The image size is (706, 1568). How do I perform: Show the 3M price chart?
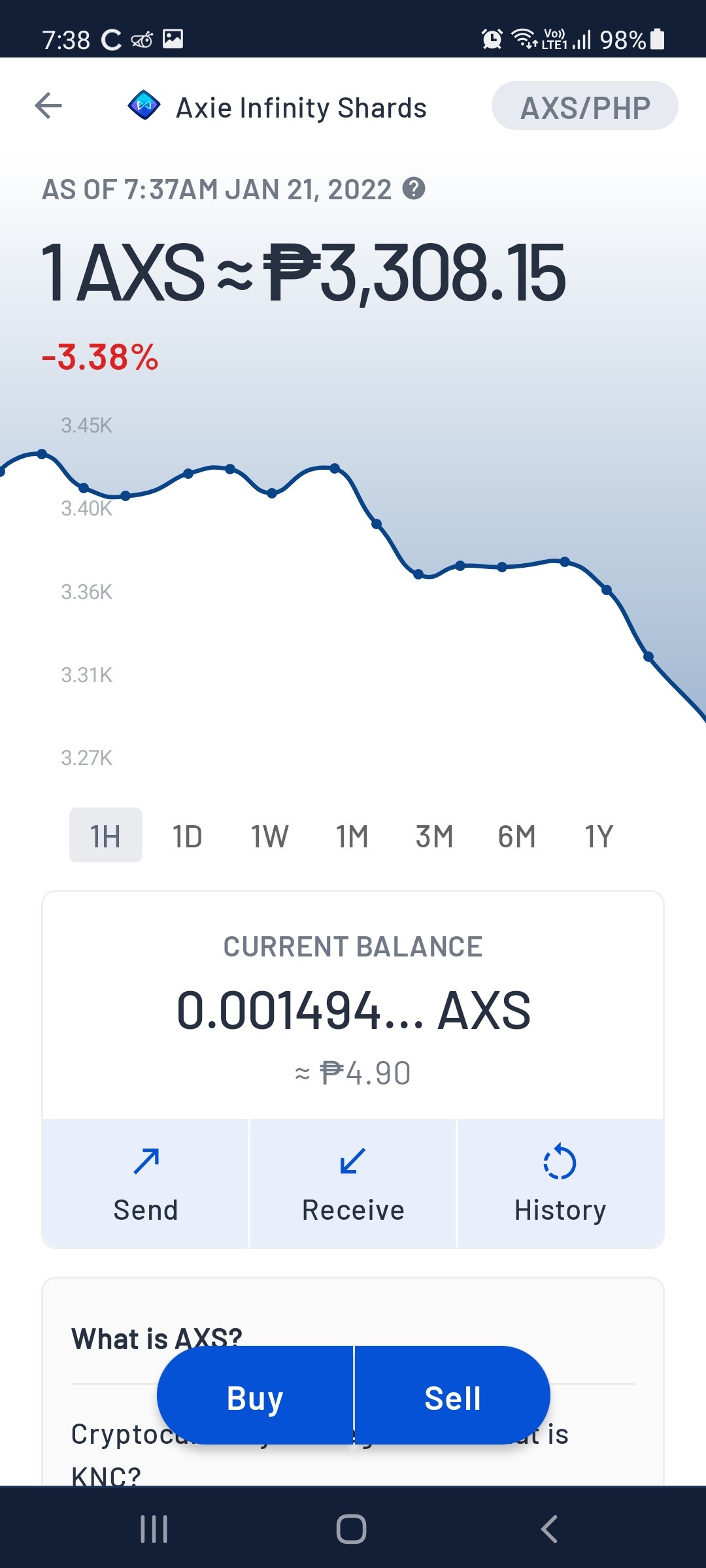point(435,836)
